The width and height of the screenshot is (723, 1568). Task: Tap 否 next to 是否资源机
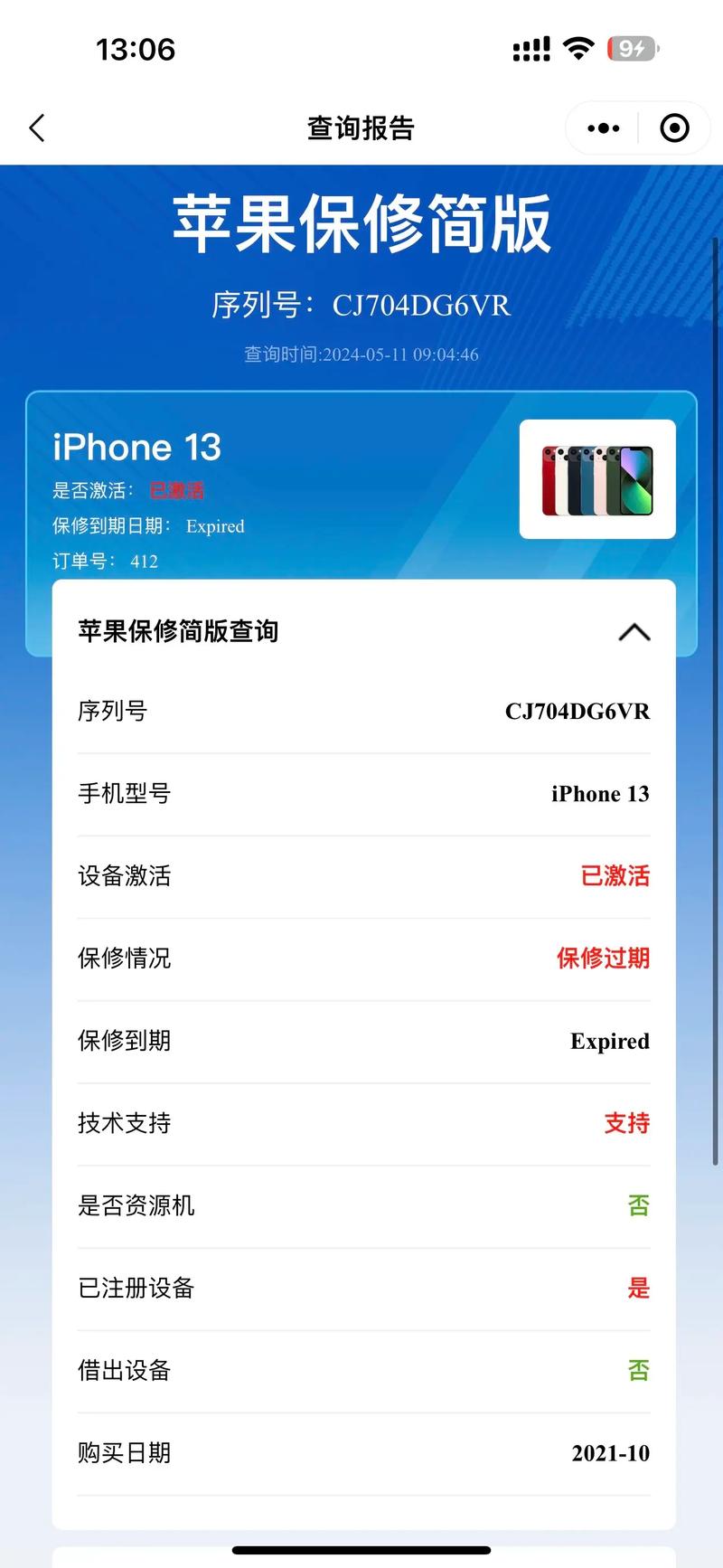(x=638, y=1205)
